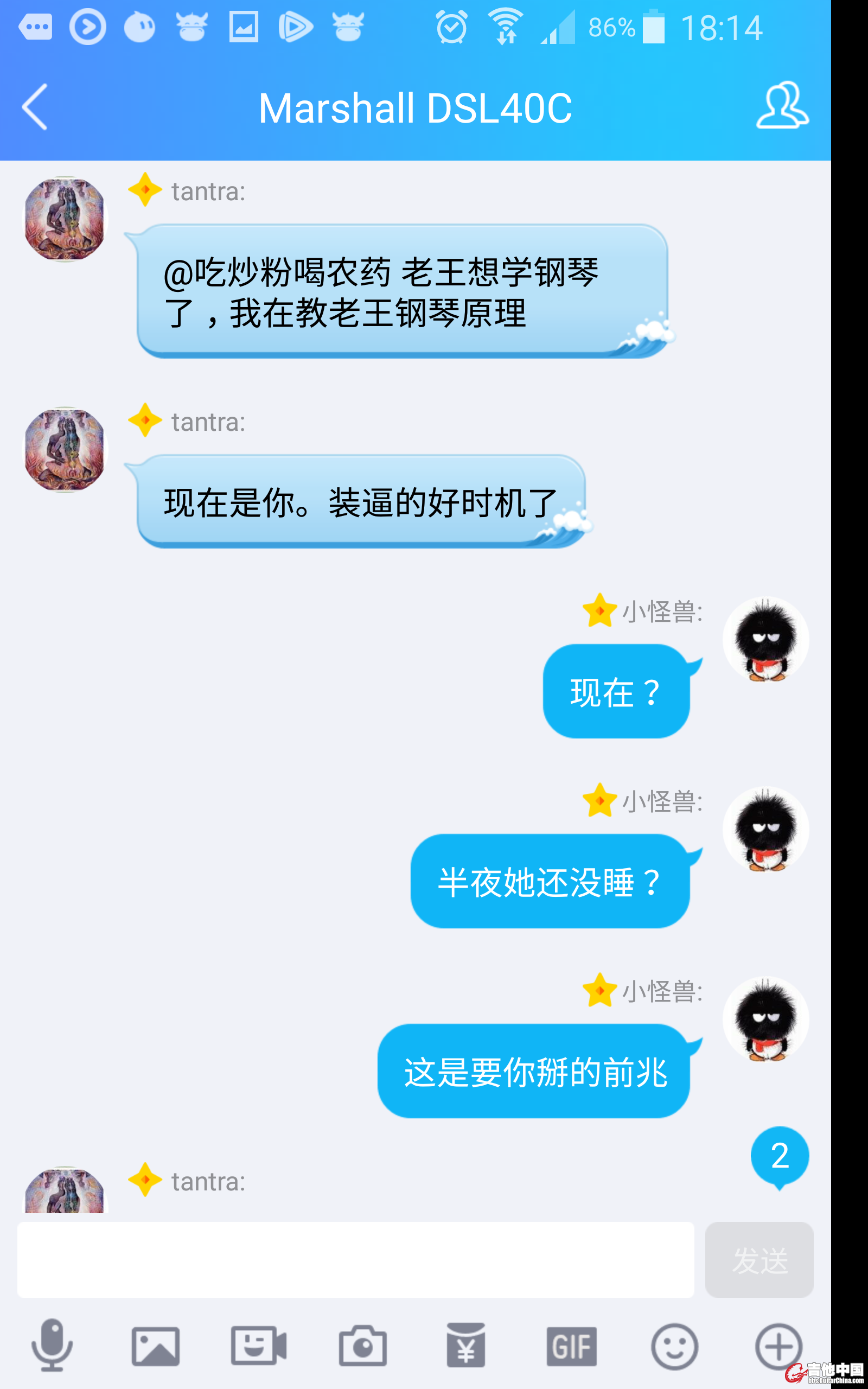Image resolution: width=868 pixels, height=1389 pixels.
Task: Jump to the 2 new unread messages
Action: coord(780,1156)
